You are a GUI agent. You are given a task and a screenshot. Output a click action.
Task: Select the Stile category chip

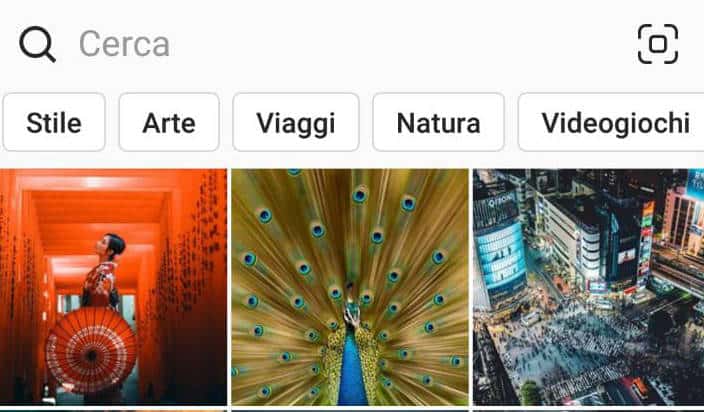point(54,123)
